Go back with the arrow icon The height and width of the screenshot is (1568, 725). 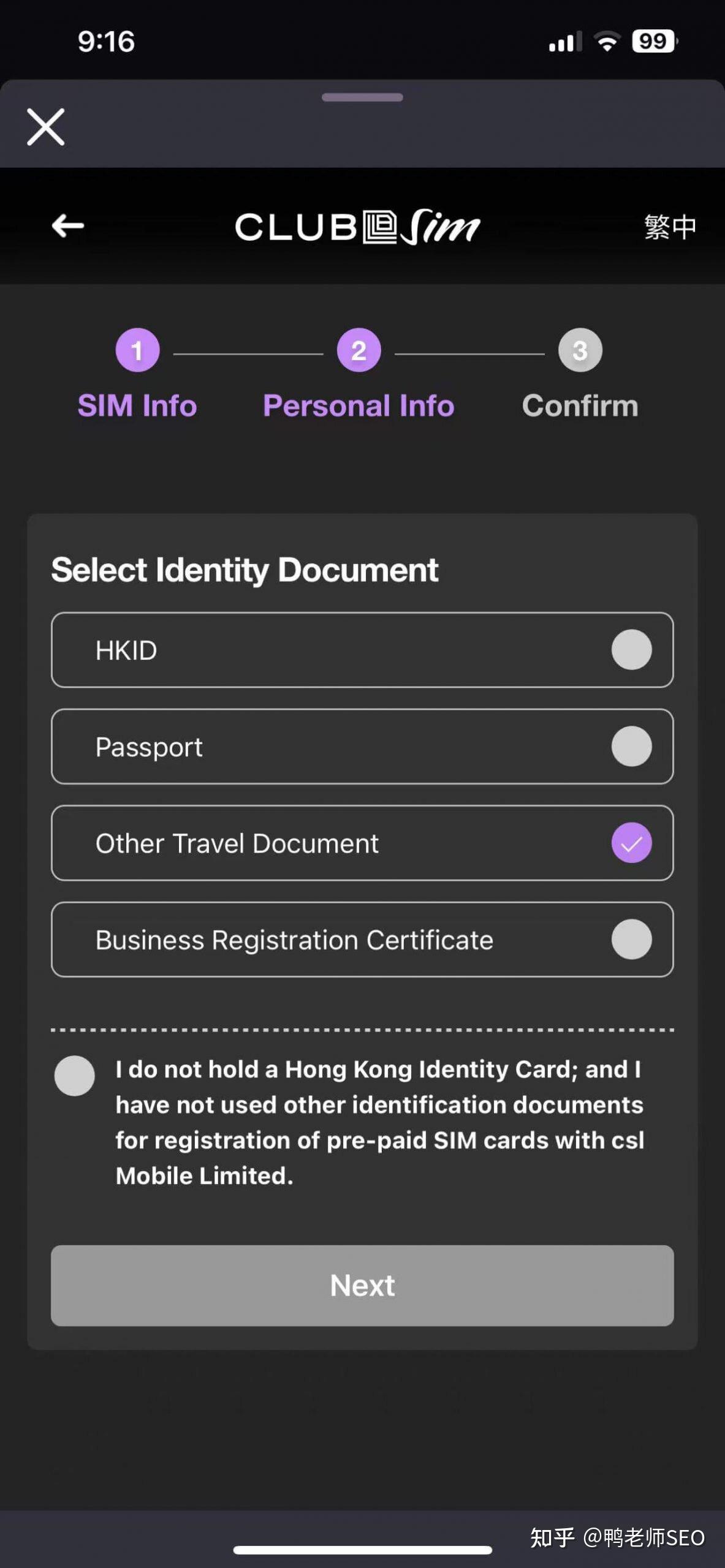click(x=67, y=226)
